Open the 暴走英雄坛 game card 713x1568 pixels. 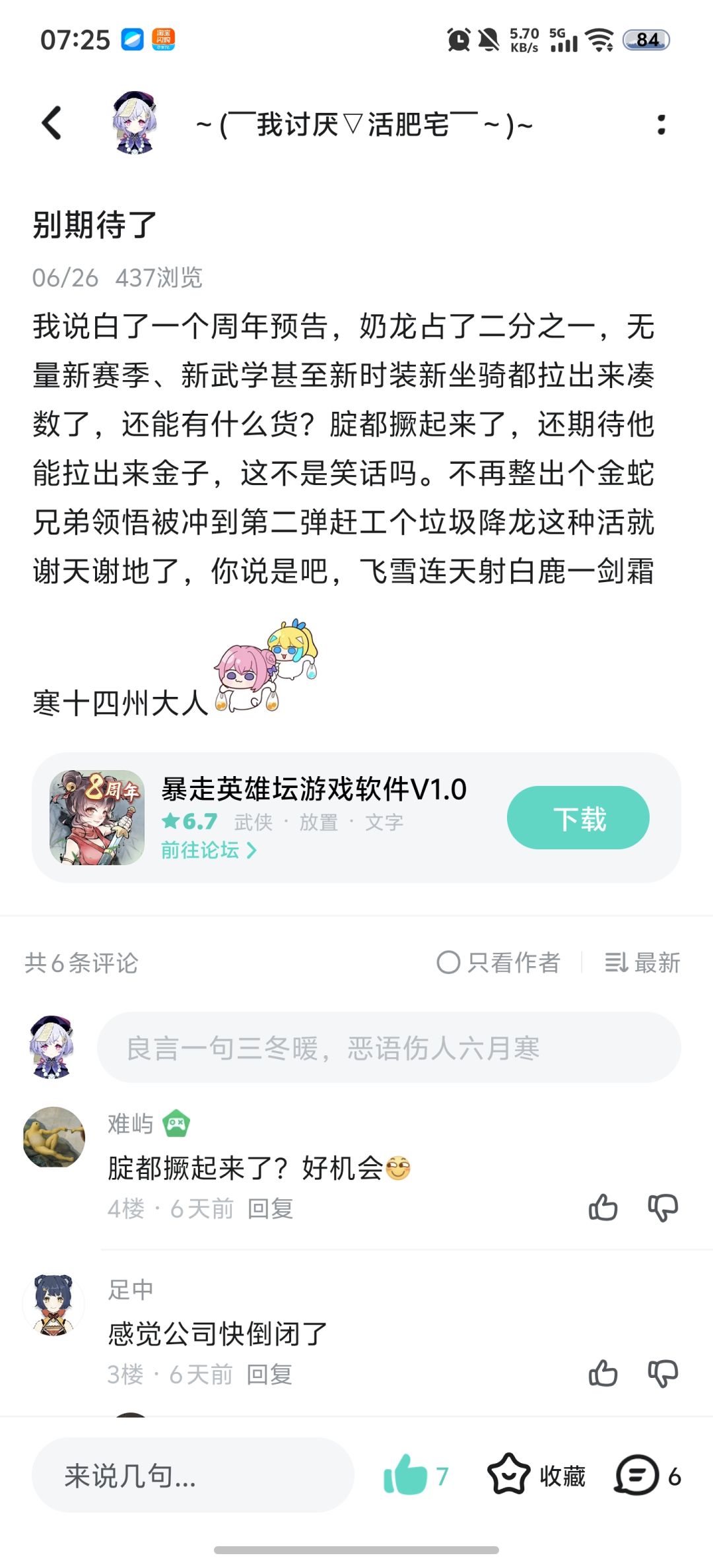(356, 818)
